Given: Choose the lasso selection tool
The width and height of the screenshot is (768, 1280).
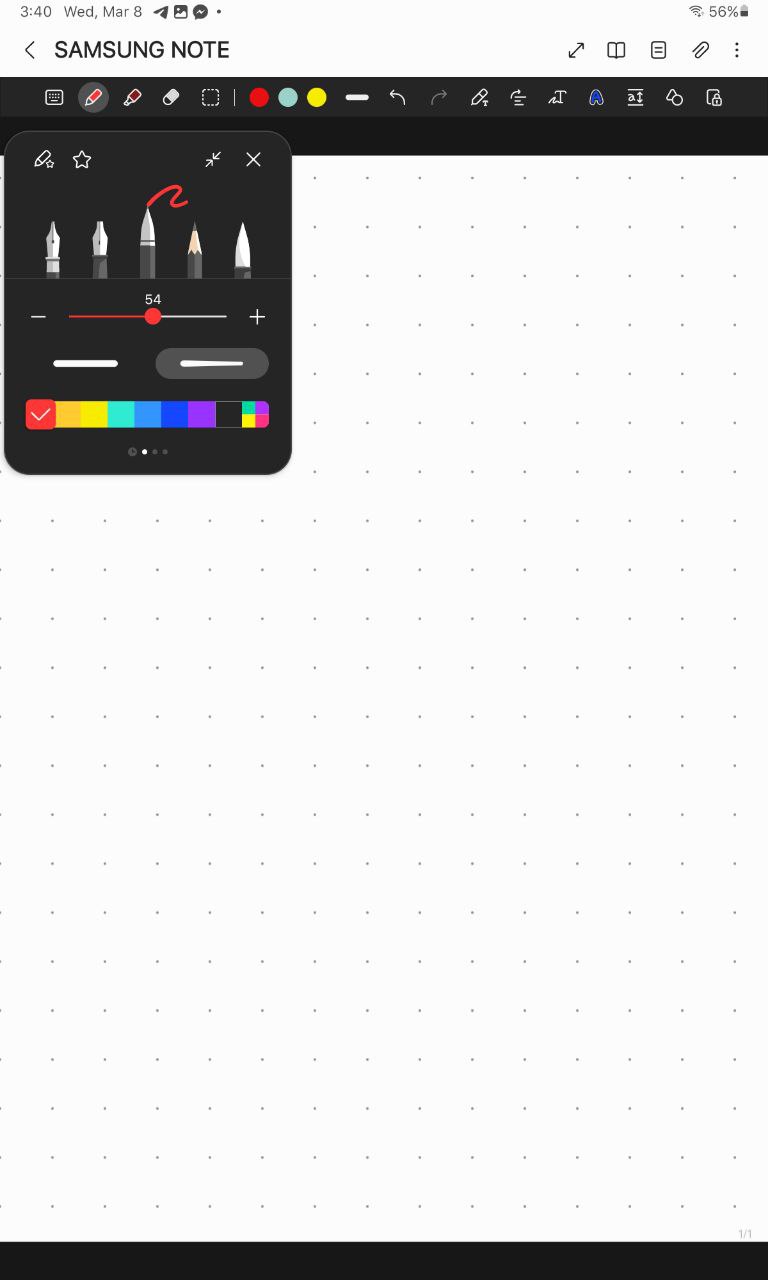Looking at the screenshot, I should [x=210, y=97].
